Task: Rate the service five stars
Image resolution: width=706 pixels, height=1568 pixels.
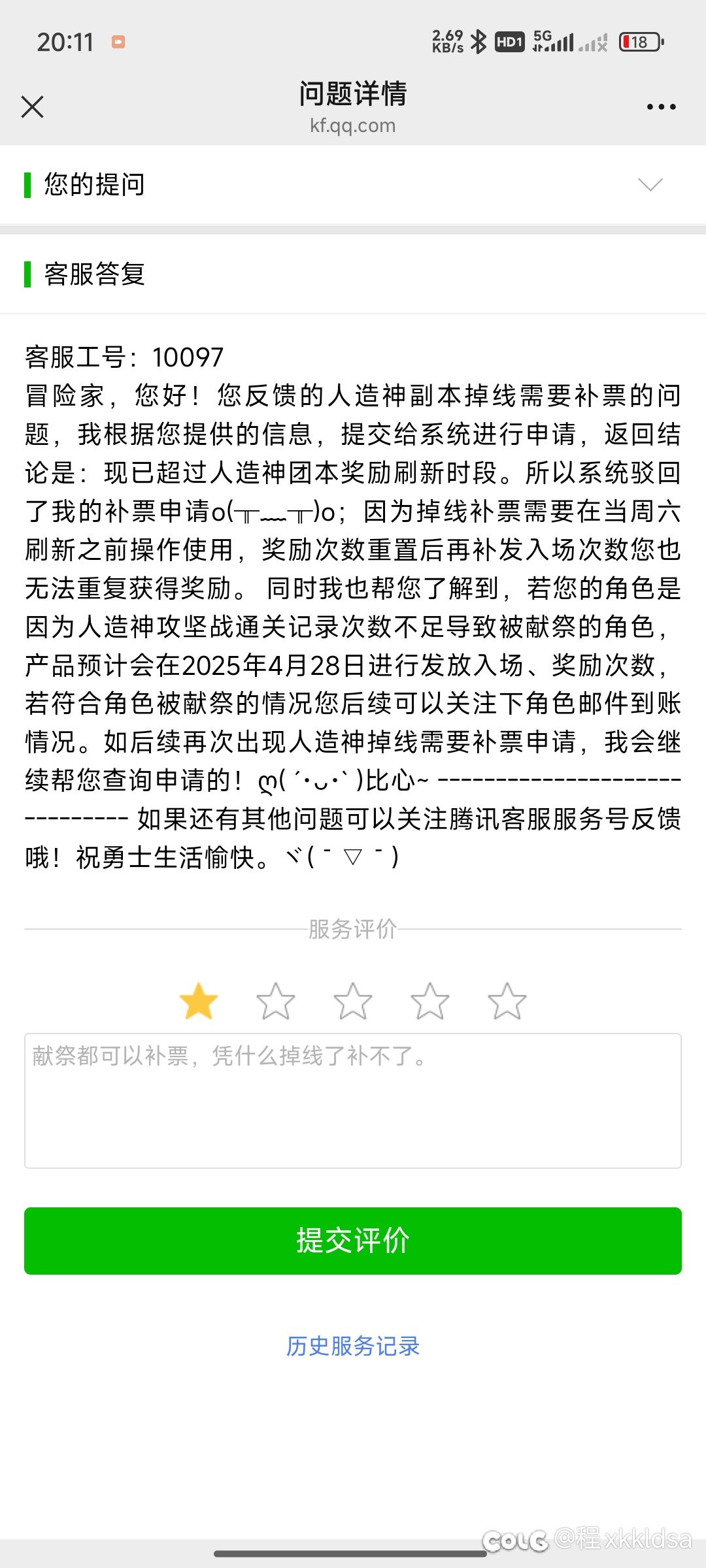Action: (x=507, y=1001)
